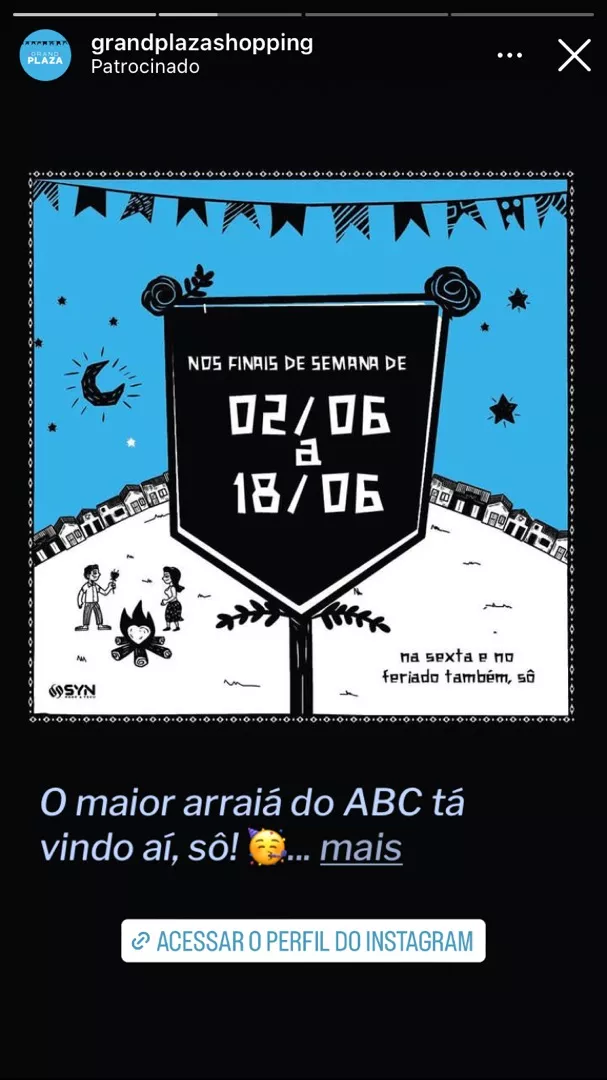The height and width of the screenshot is (1080, 607).
Task: Close the sponsored story
Action: pos(574,55)
